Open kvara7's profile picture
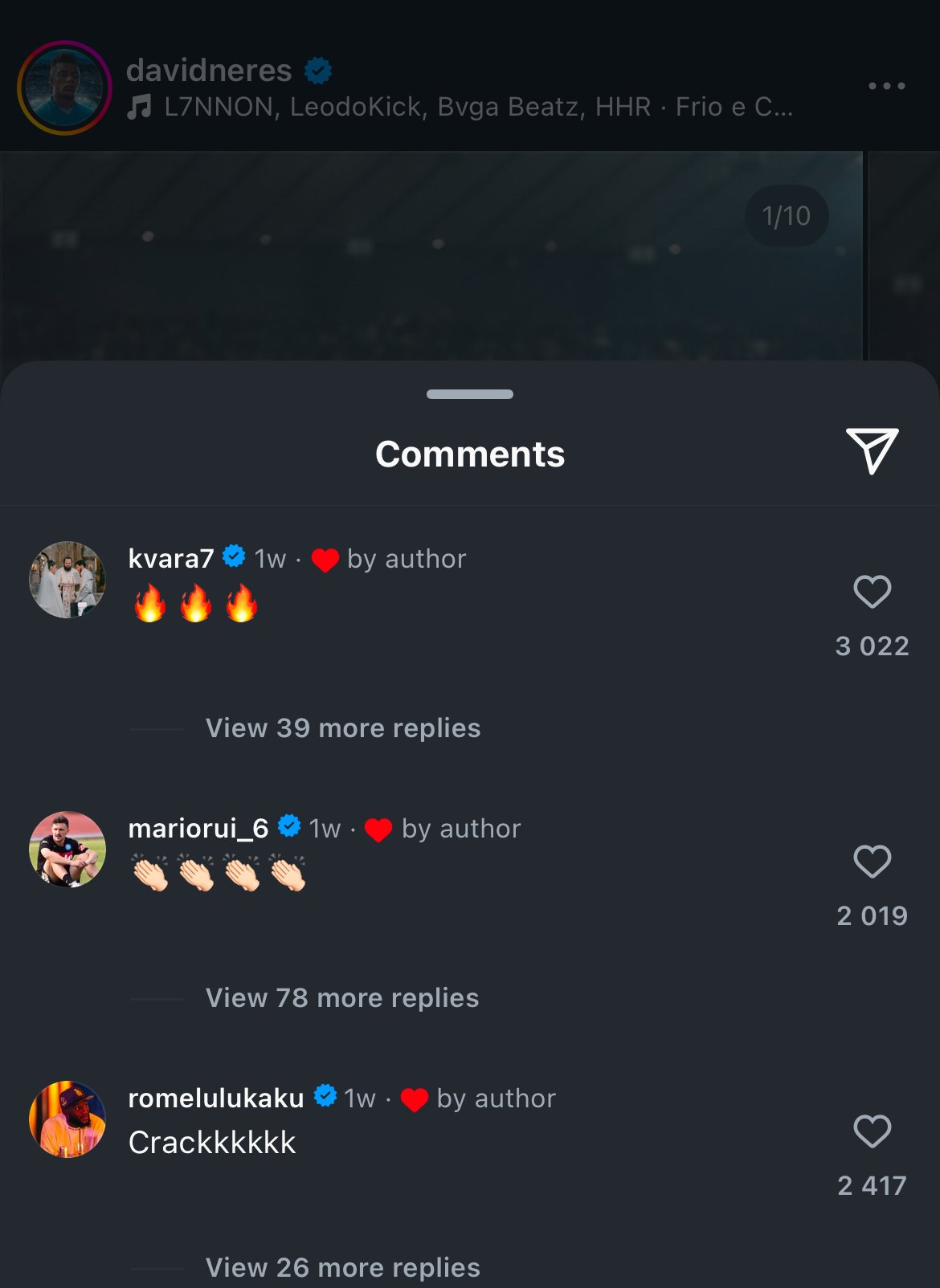940x1288 pixels. [x=67, y=580]
